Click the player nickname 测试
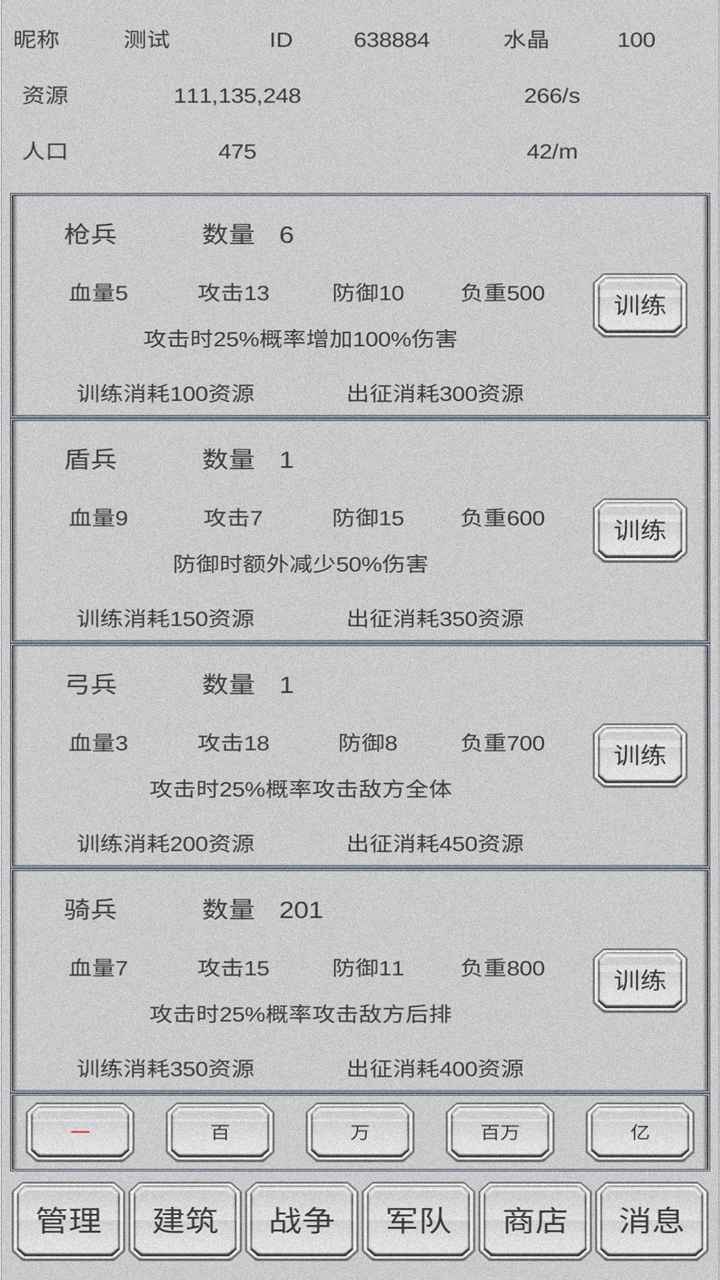Viewport: 720px width, 1280px height. point(148,40)
